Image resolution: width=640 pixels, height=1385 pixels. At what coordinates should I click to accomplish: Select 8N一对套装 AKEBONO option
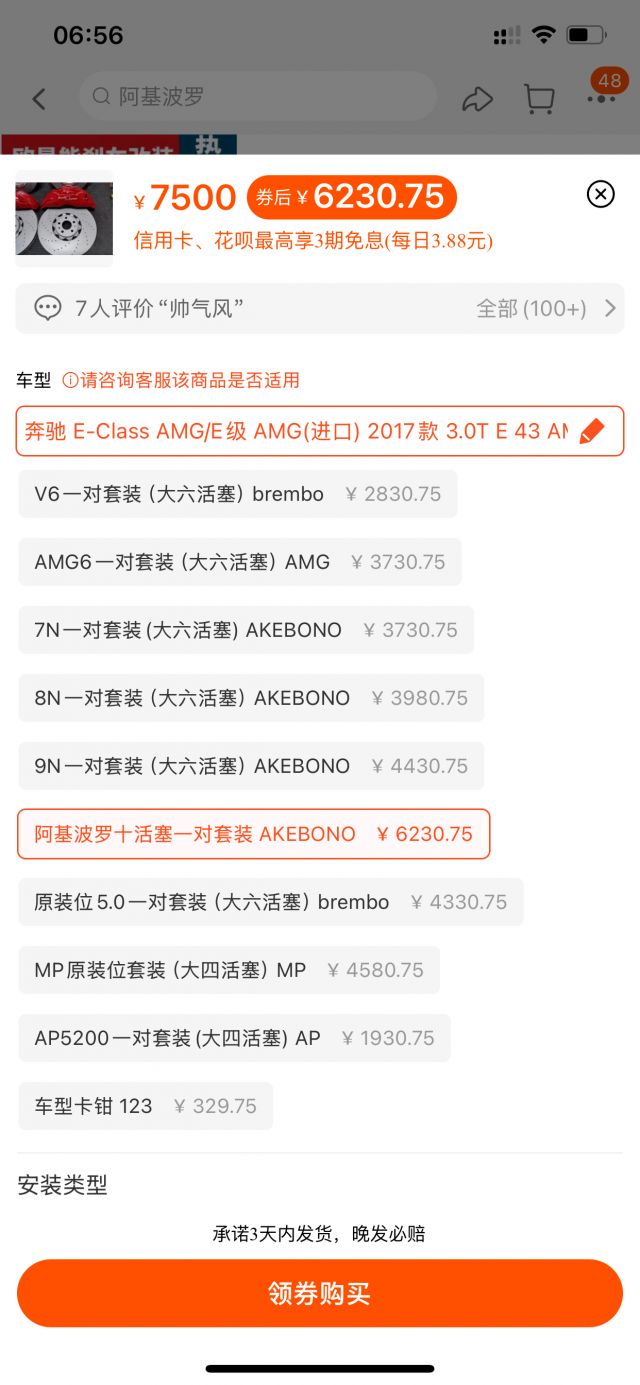(250, 698)
